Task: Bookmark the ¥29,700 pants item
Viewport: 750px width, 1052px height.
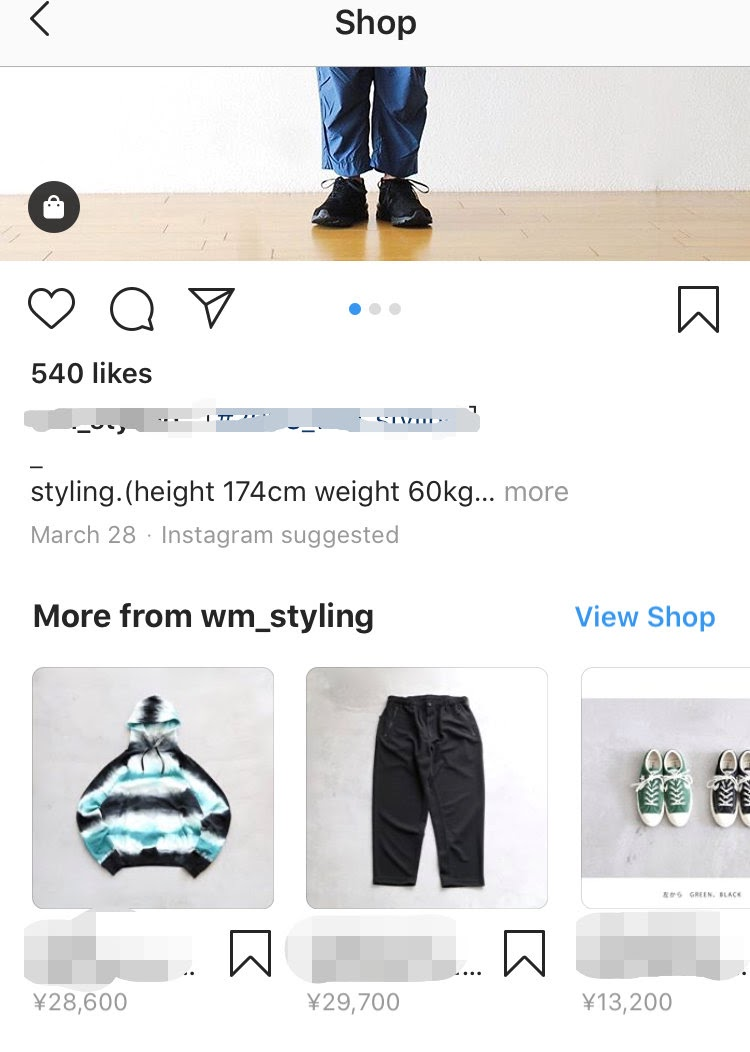Action: [x=524, y=952]
